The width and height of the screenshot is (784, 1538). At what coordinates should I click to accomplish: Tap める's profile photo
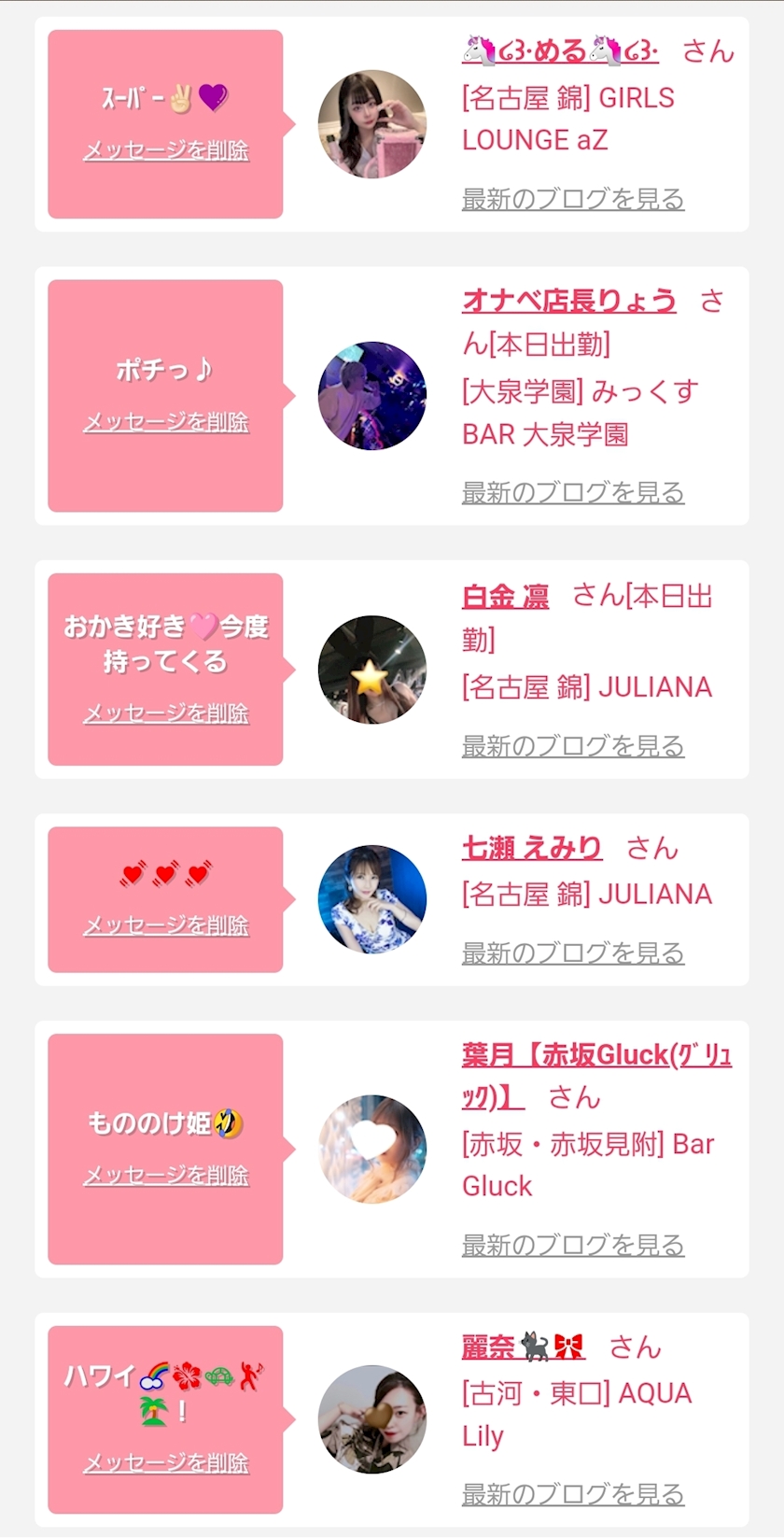(371, 123)
